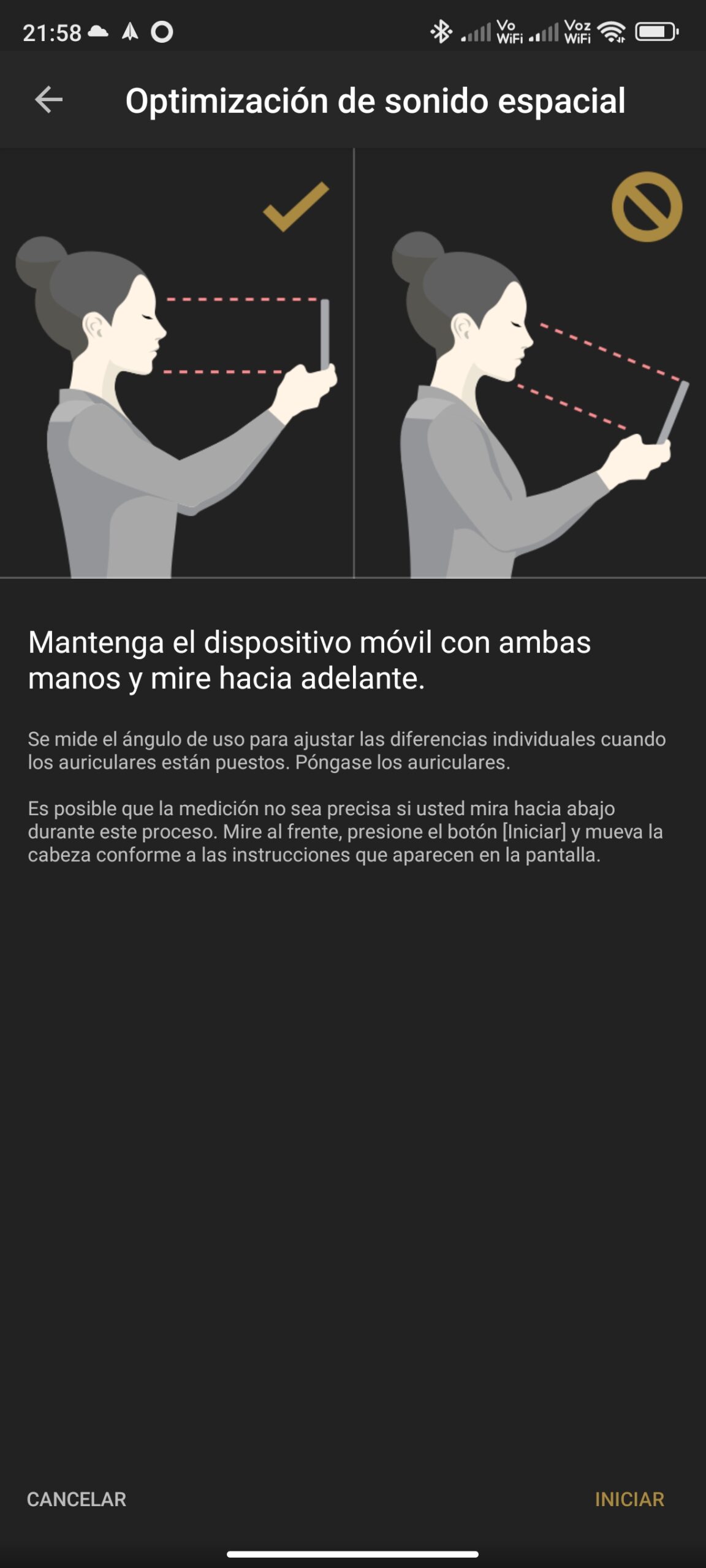
Task: Cancel the spatial sound optimization
Action: (77, 1499)
